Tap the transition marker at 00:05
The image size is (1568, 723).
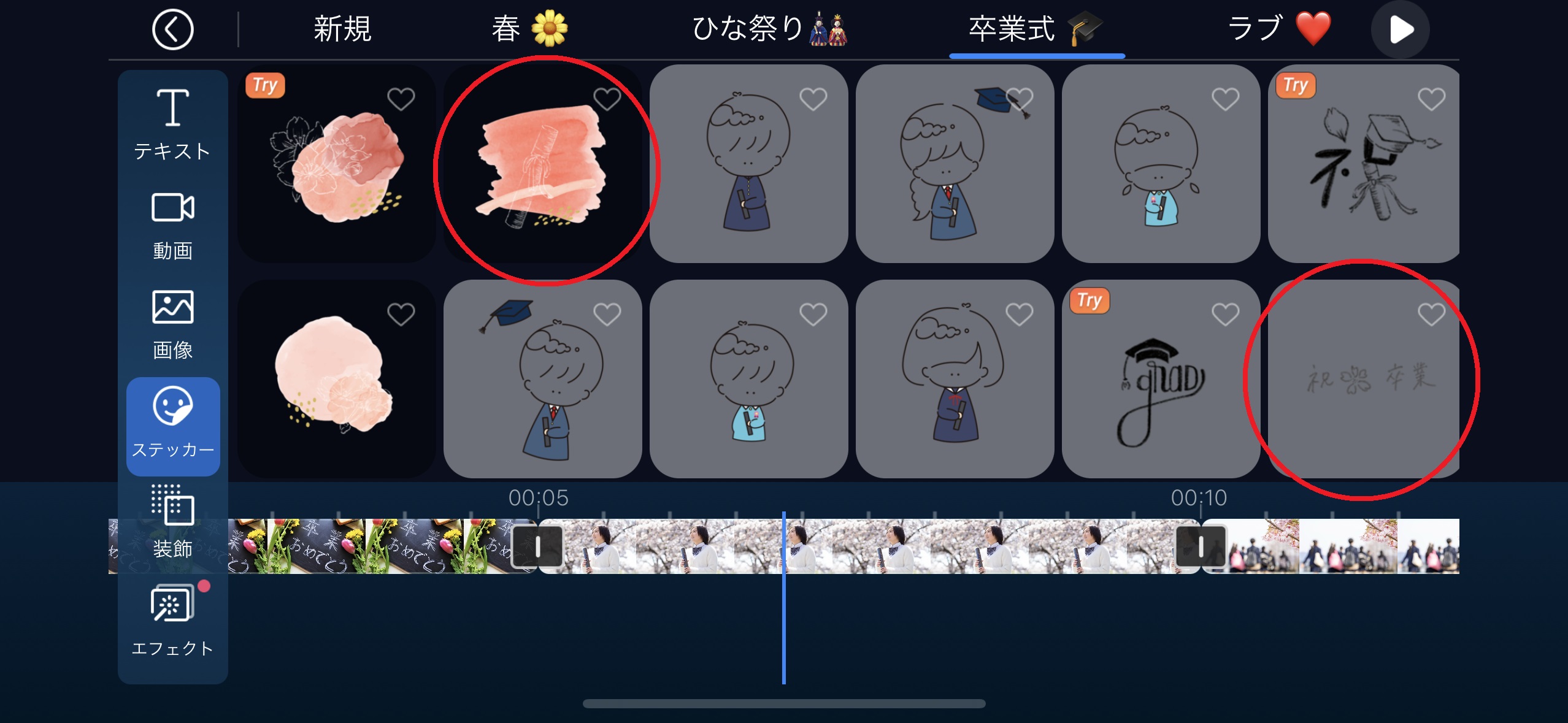537,546
